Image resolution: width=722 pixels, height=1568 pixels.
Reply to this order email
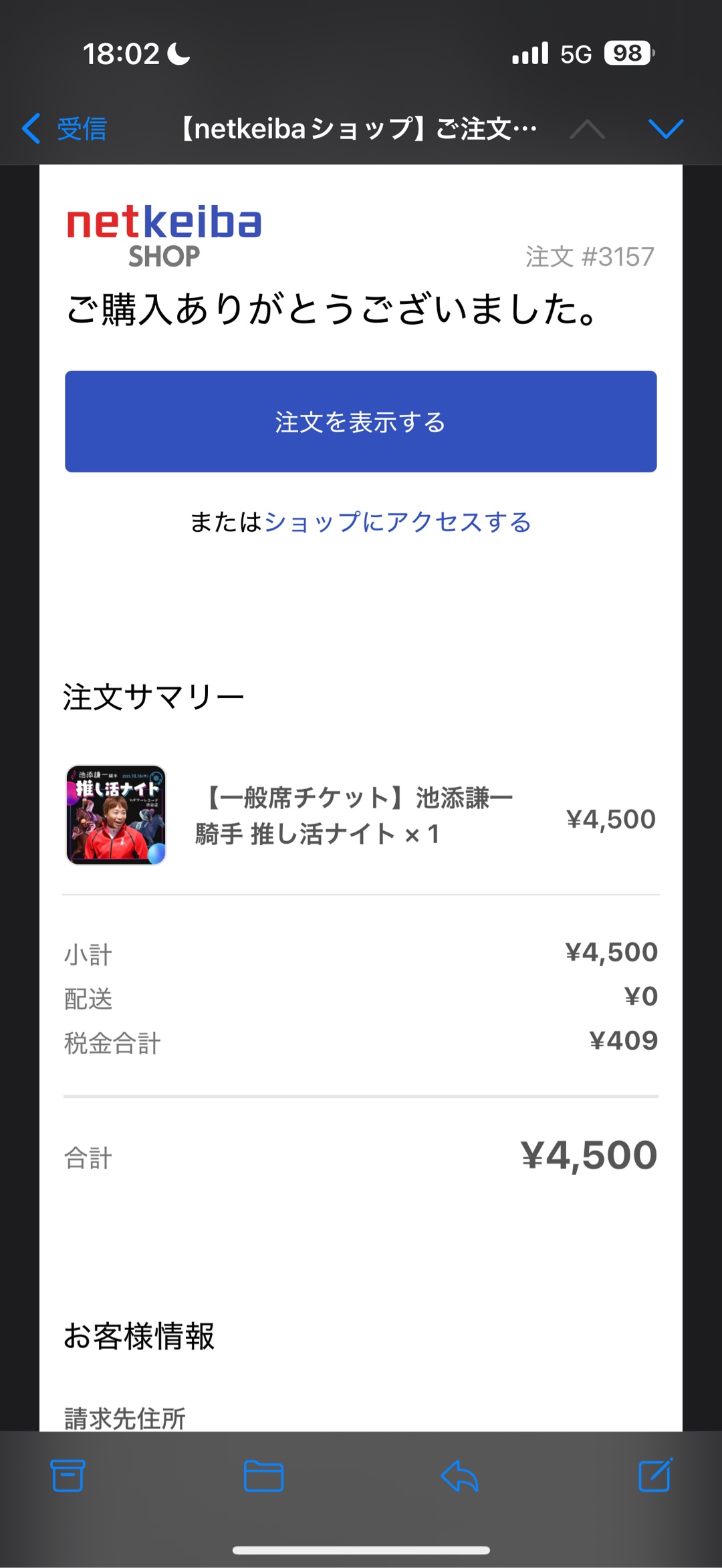click(x=459, y=1475)
